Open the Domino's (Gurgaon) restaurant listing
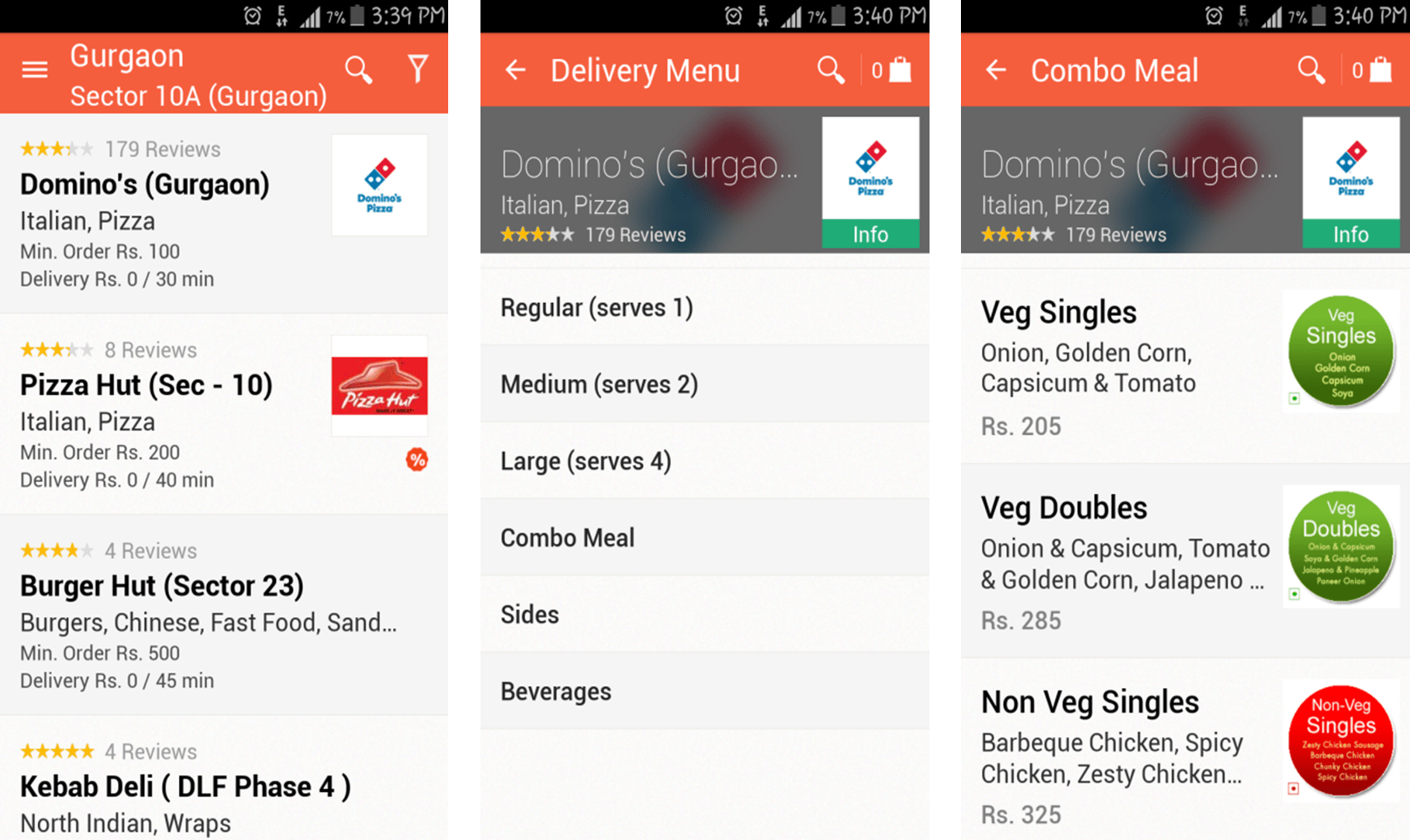 click(x=145, y=185)
